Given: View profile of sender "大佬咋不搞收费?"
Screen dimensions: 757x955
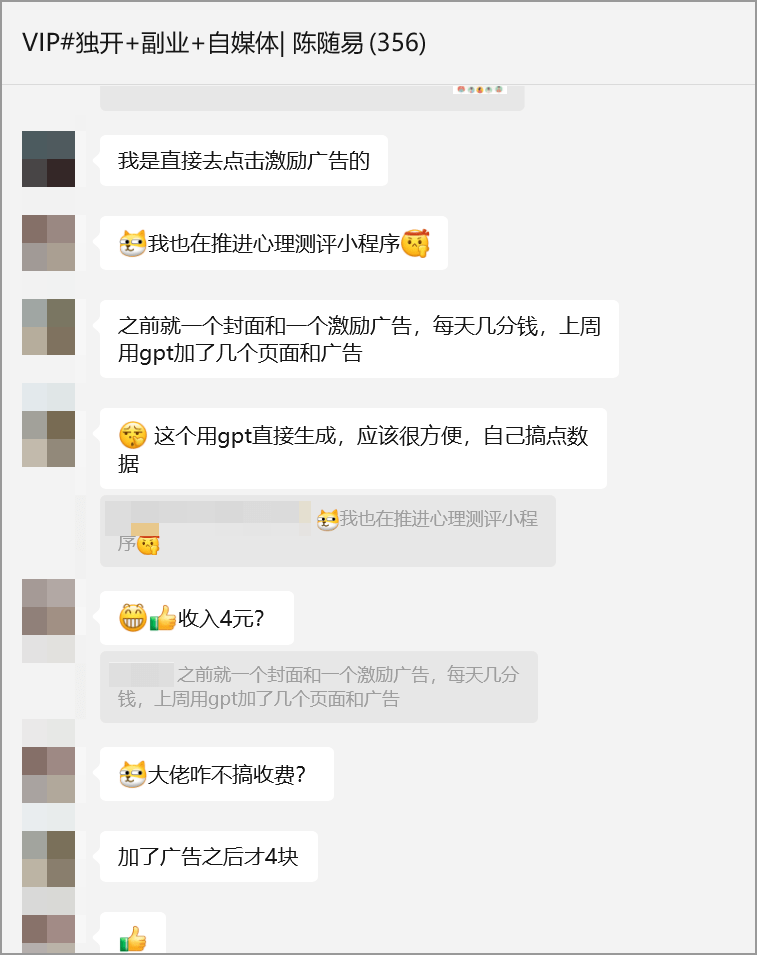Looking at the screenshot, I should click(x=48, y=774).
